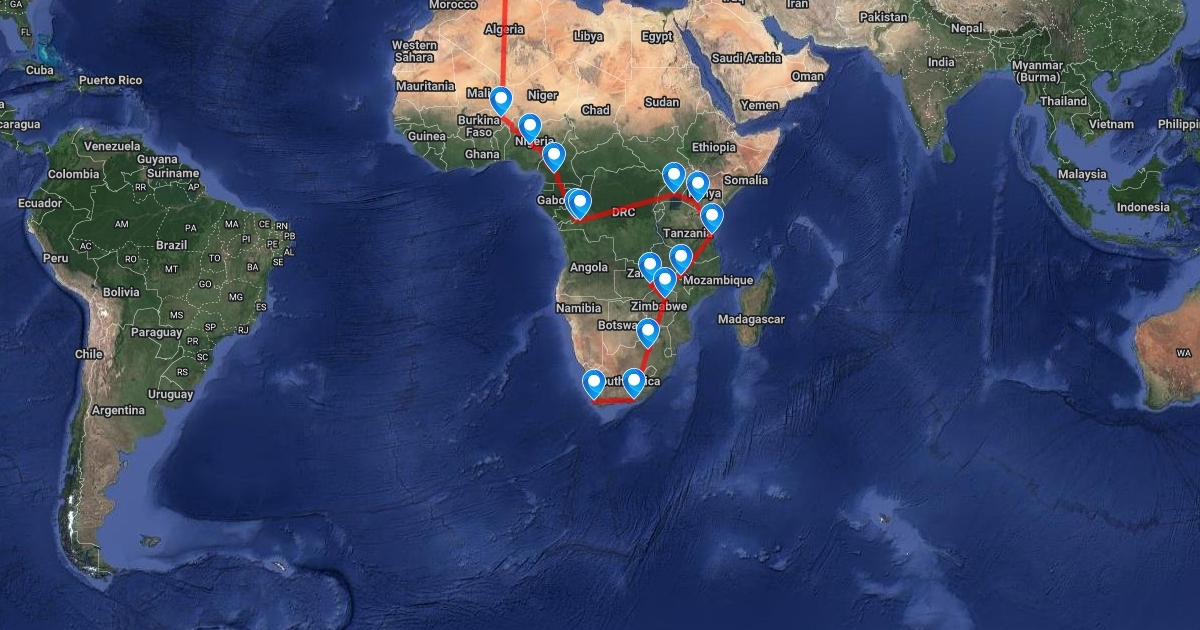The image size is (1200, 630).
Task: Select the pin west of Mozambique label
Action: pos(680,257)
